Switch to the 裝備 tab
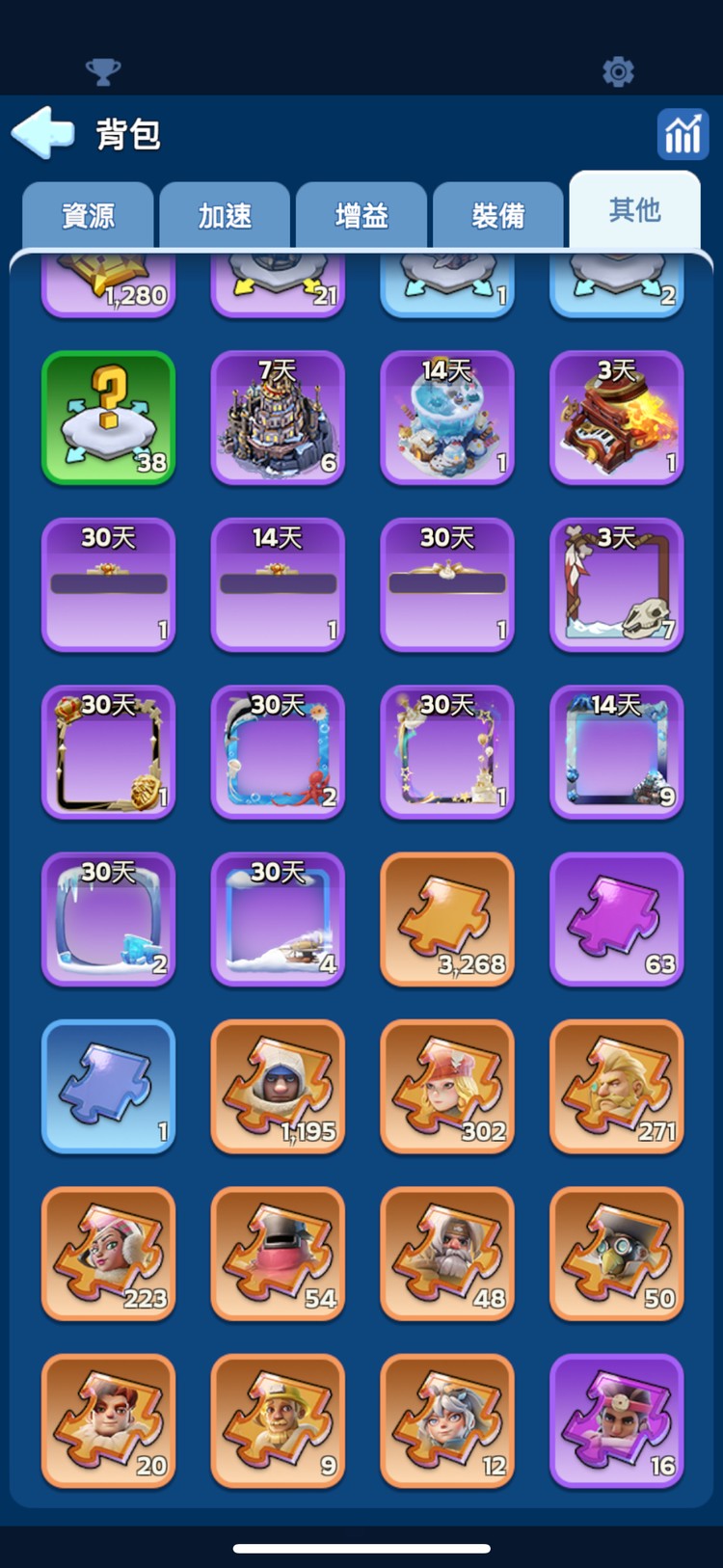723x1568 pixels. pos(498,215)
